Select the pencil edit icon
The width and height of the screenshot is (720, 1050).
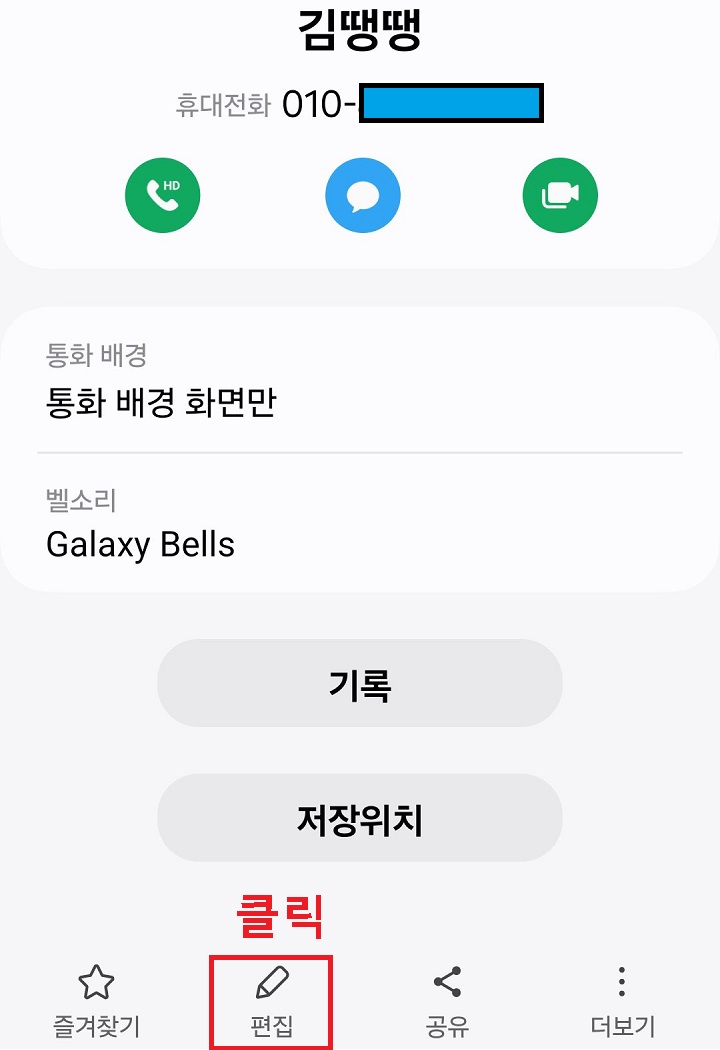point(269,982)
